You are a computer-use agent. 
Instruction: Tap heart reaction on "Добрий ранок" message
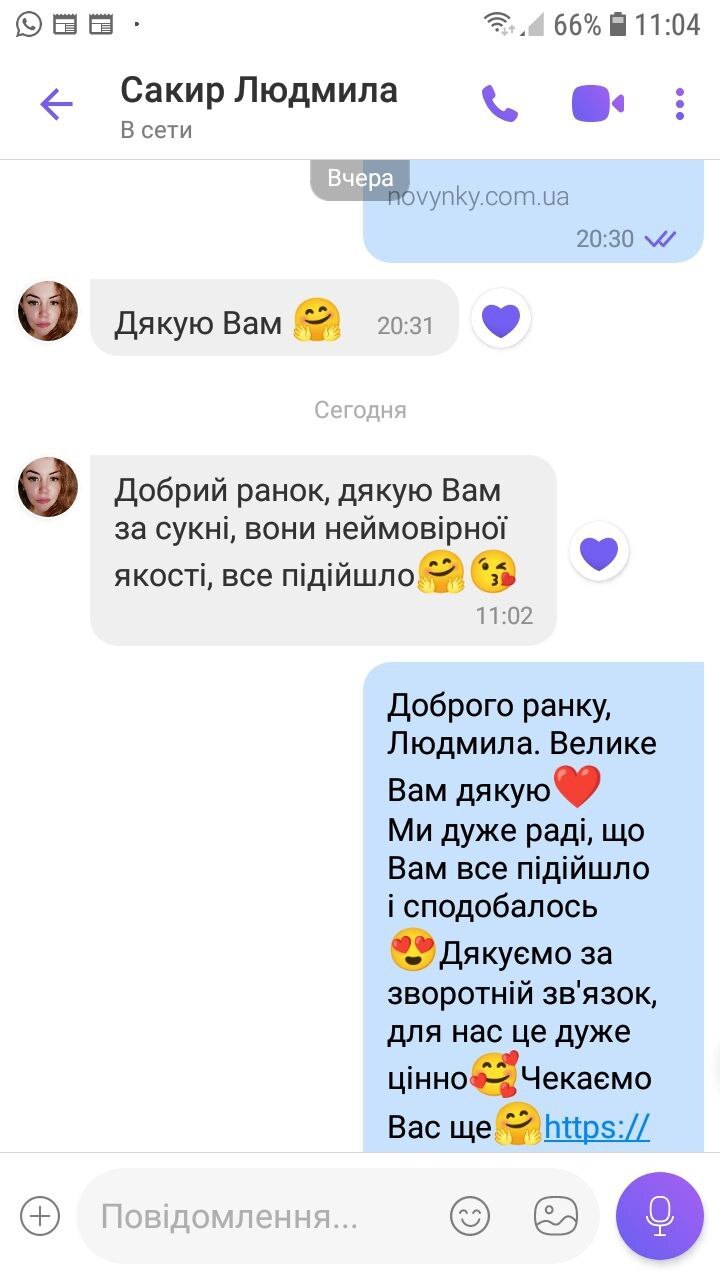coord(599,551)
